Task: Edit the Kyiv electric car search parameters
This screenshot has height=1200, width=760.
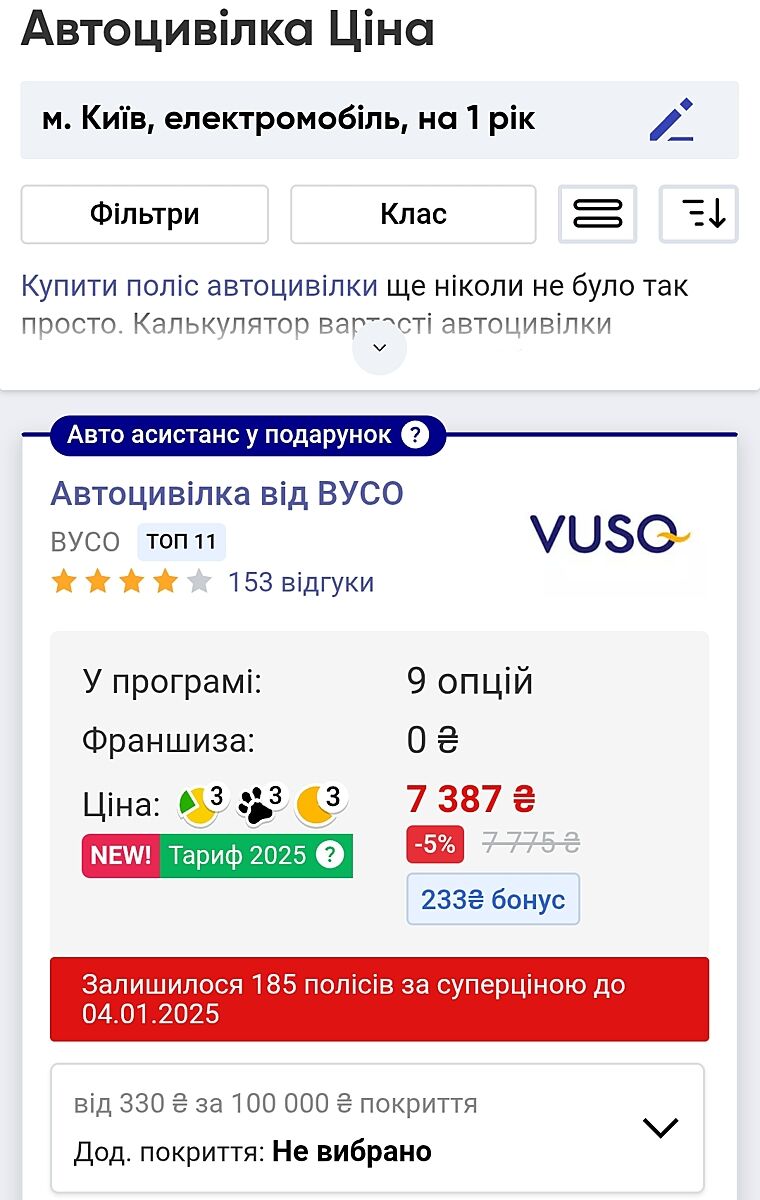Action: (671, 120)
